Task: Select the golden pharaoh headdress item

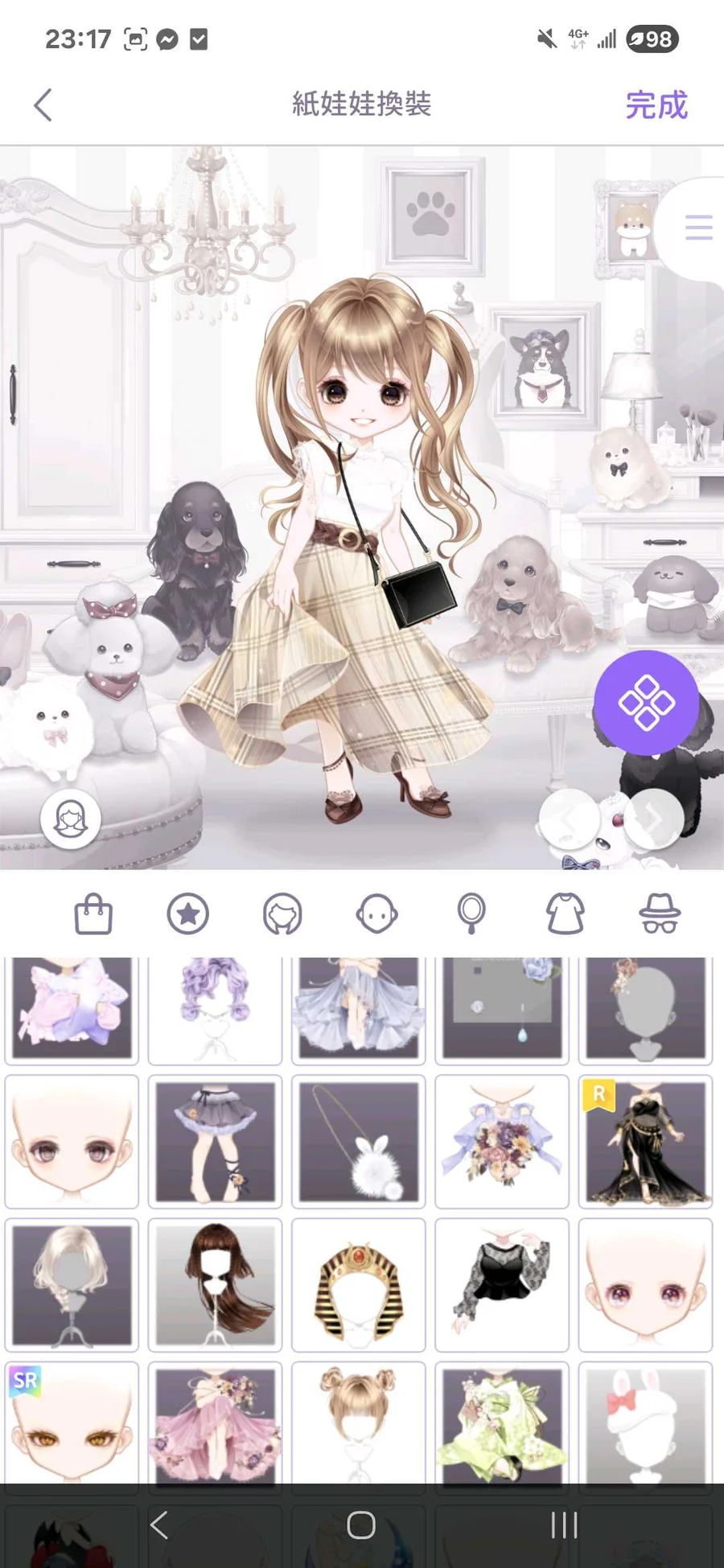Action: tap(359, 1285)
